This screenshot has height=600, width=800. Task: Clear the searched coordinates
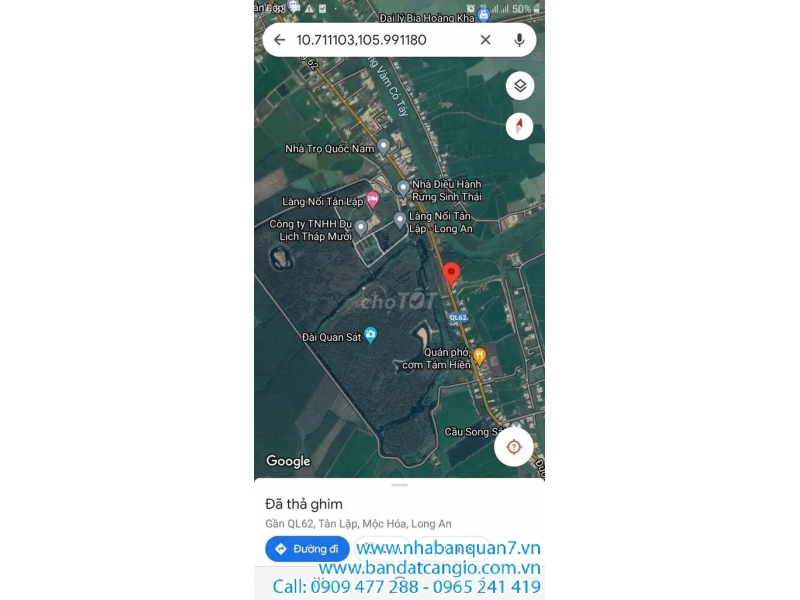coord(485,40)
